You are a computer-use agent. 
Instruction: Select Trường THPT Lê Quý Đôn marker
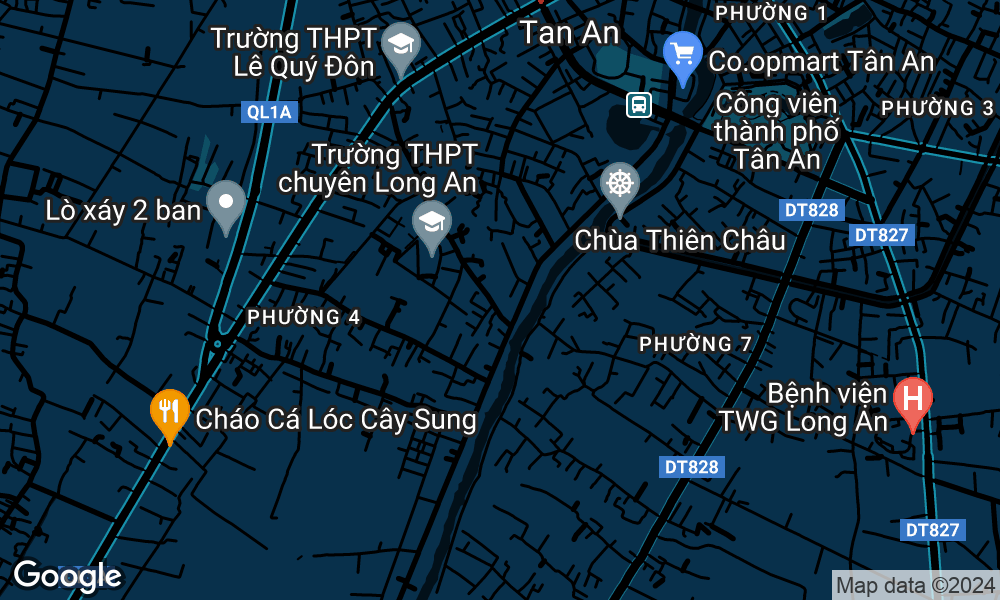click(x=401, y=45)
